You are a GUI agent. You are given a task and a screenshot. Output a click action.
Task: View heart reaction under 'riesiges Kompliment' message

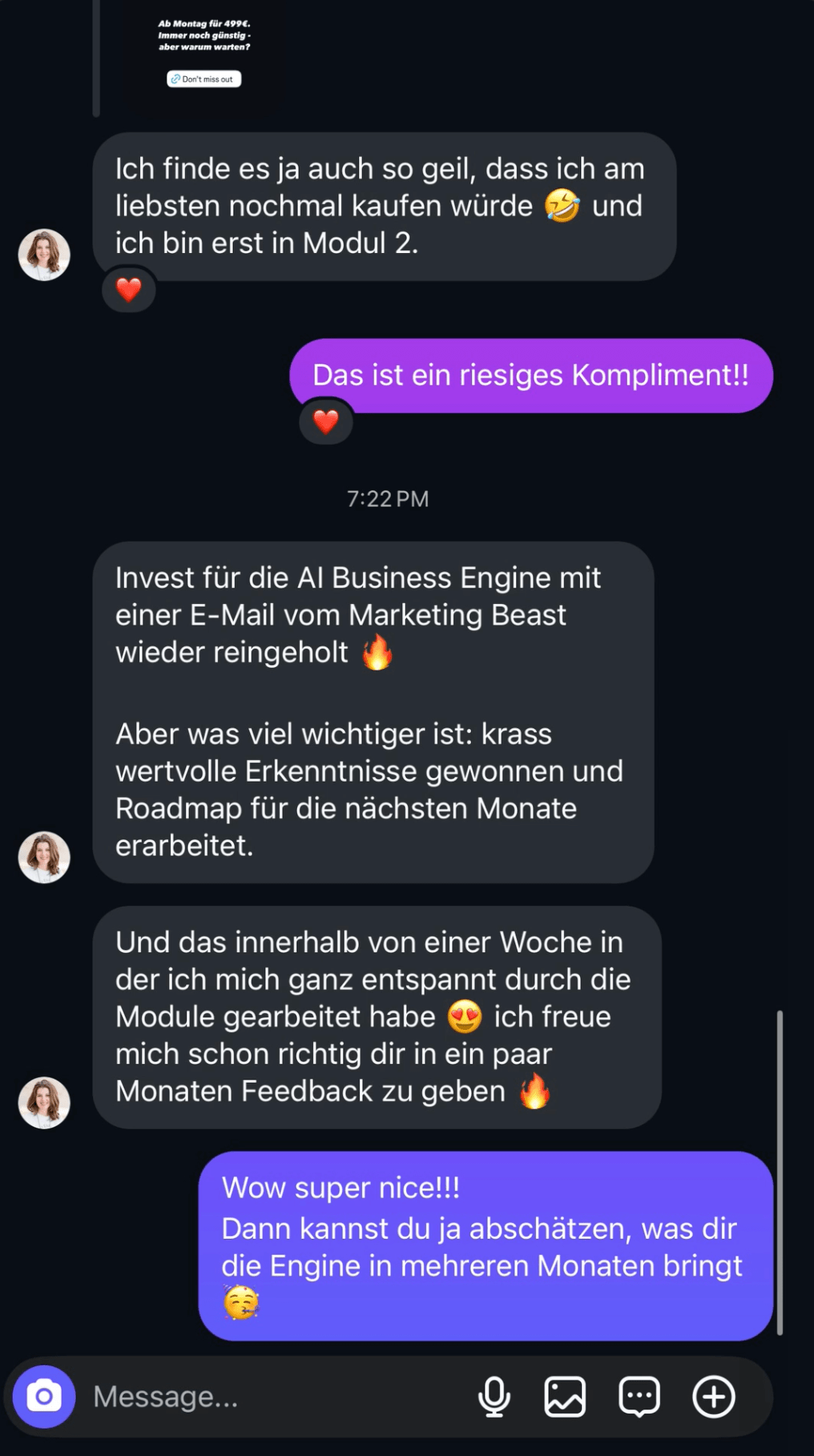pos(326,421)
